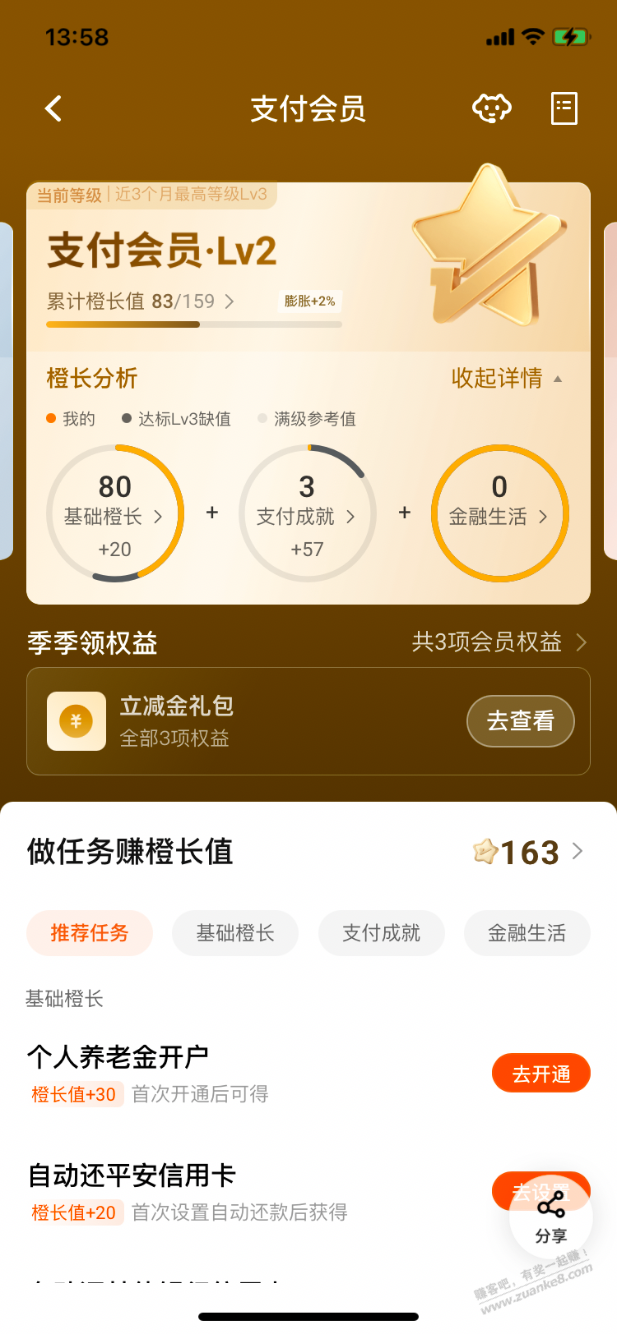Screen dimensions: 617x1334
Task: Open 基础橙长 growth circle
Action: 115,513
